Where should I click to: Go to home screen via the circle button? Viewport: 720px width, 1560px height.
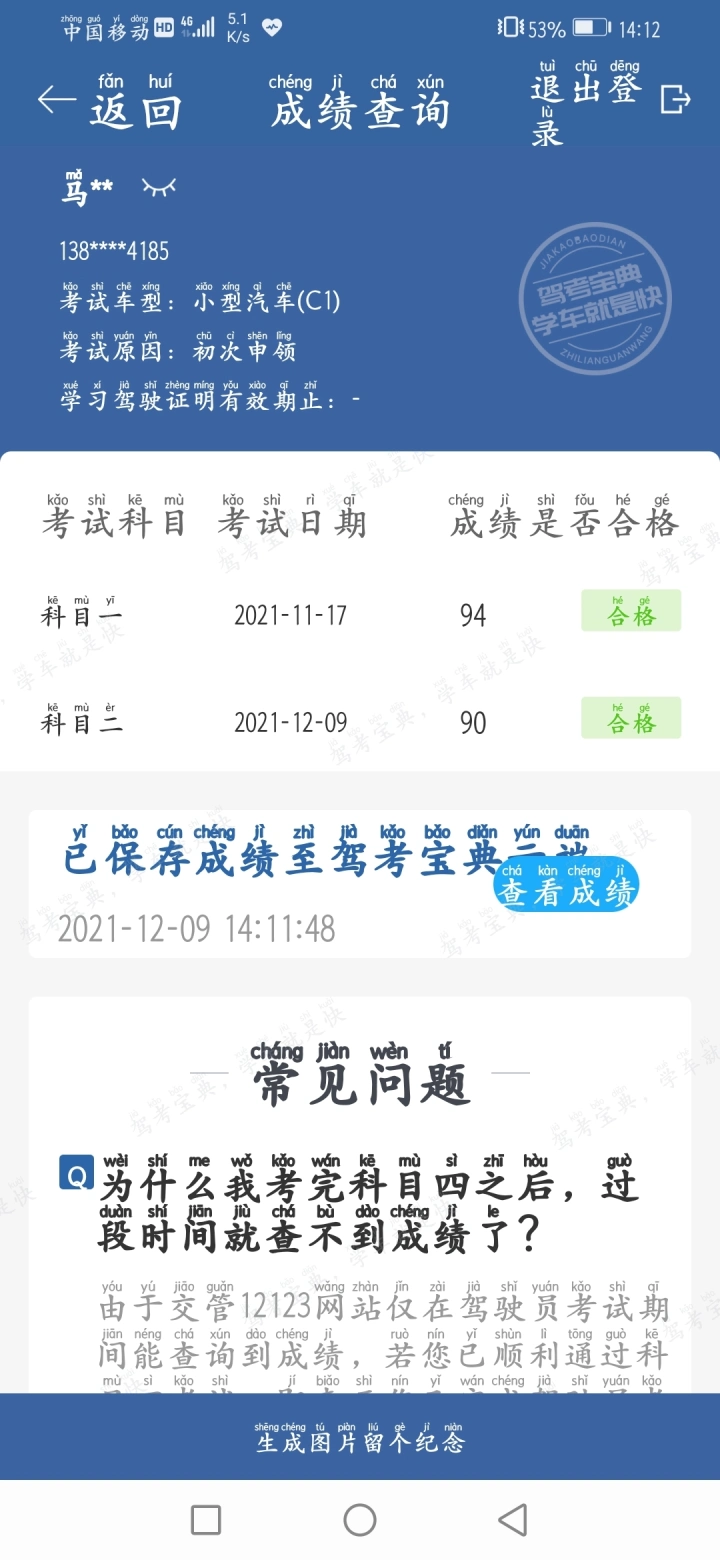tap(360, 1520)
